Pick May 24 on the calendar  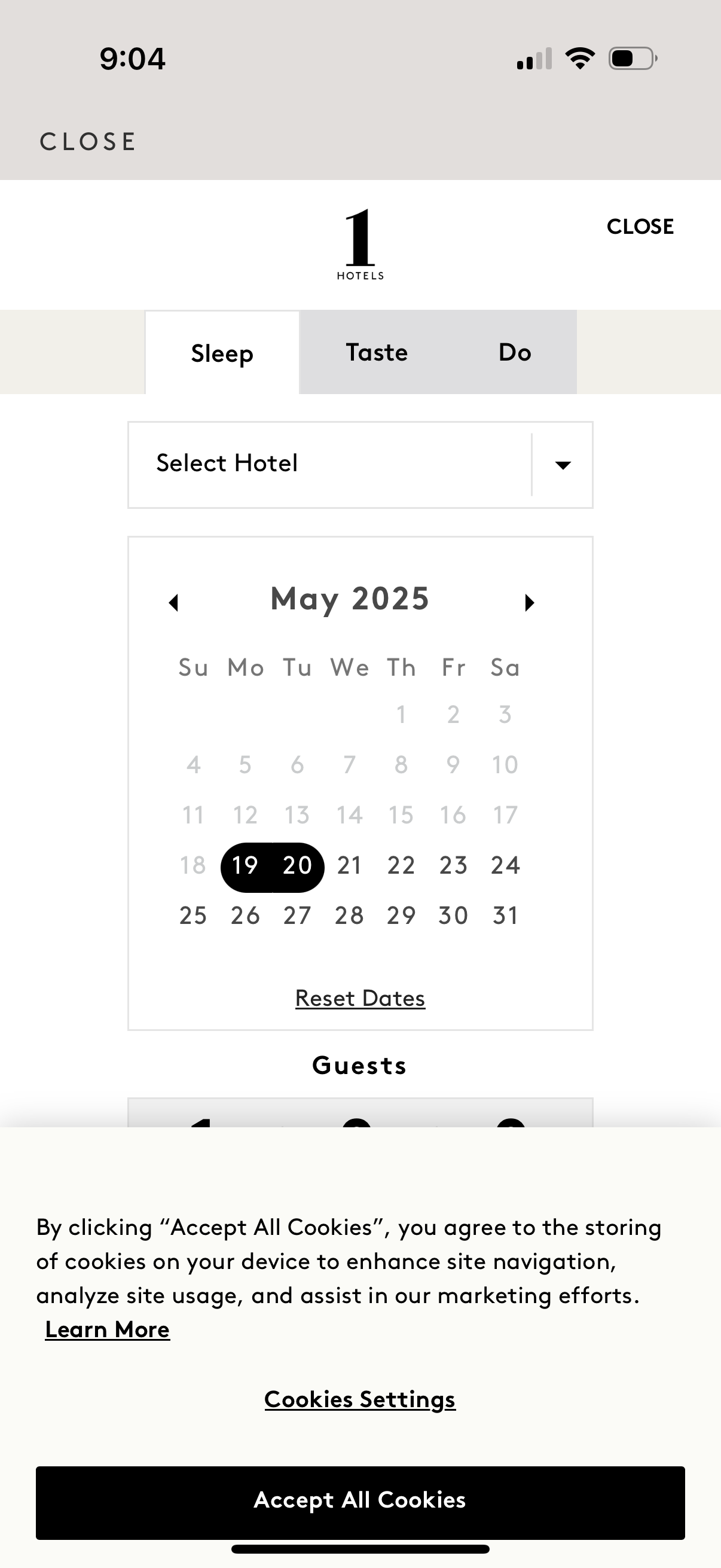click(505, 865)
